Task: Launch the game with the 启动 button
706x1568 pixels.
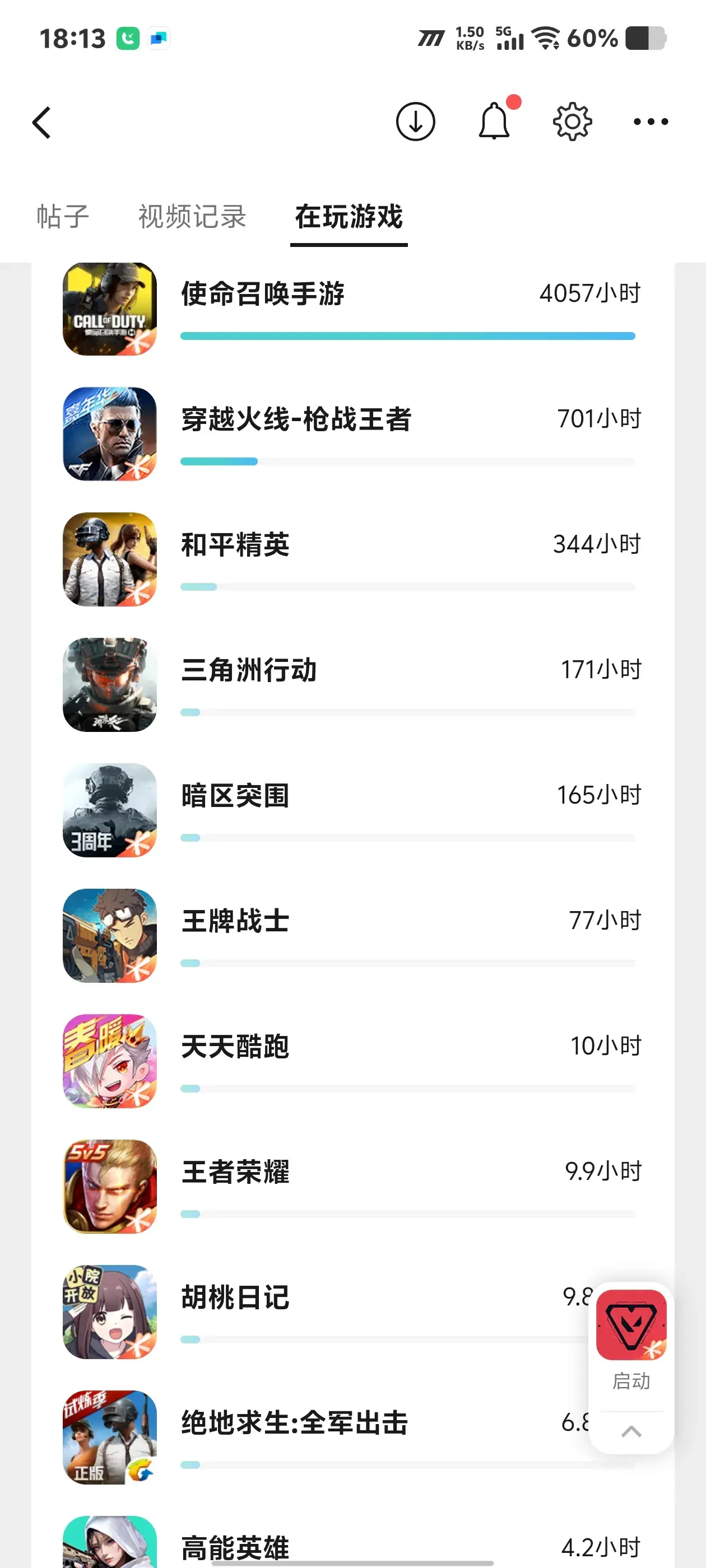Action: coord(631,1336)
